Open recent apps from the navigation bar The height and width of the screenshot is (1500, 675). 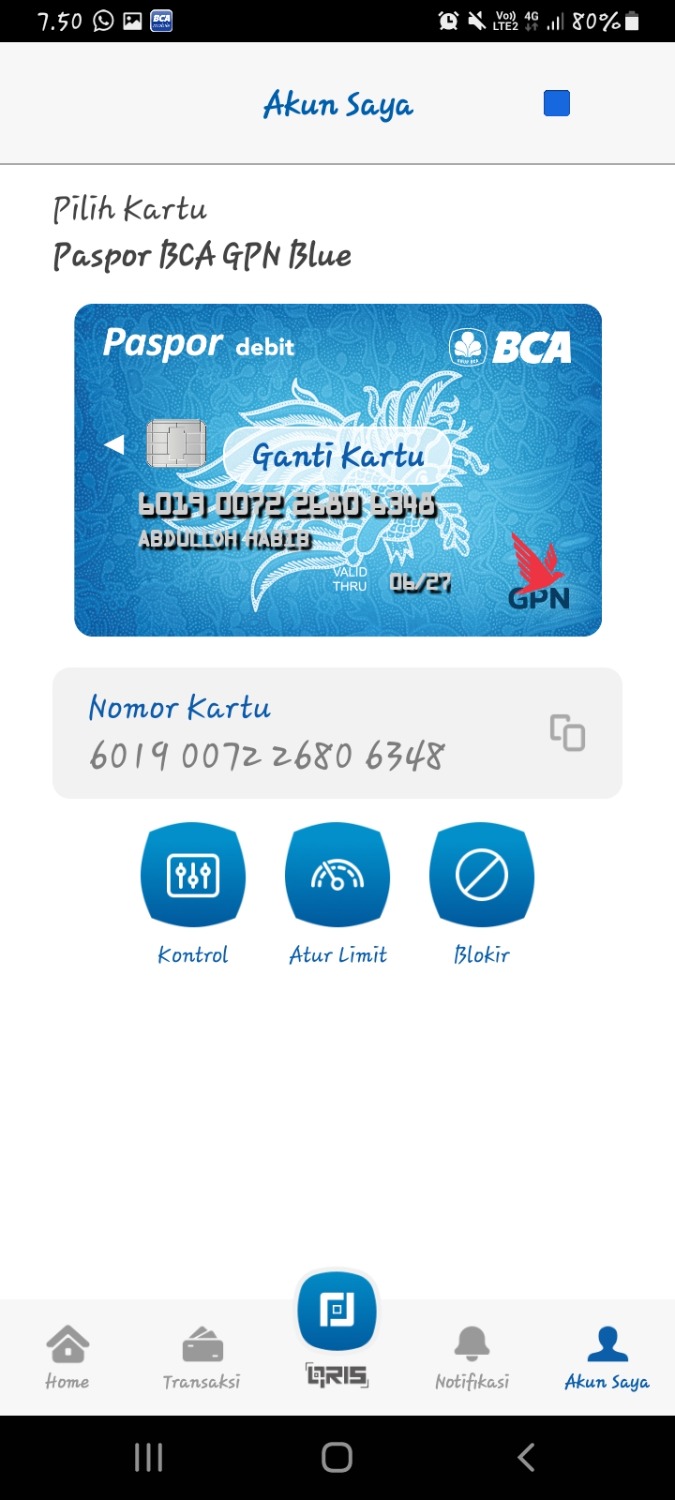coord(148,1457)
